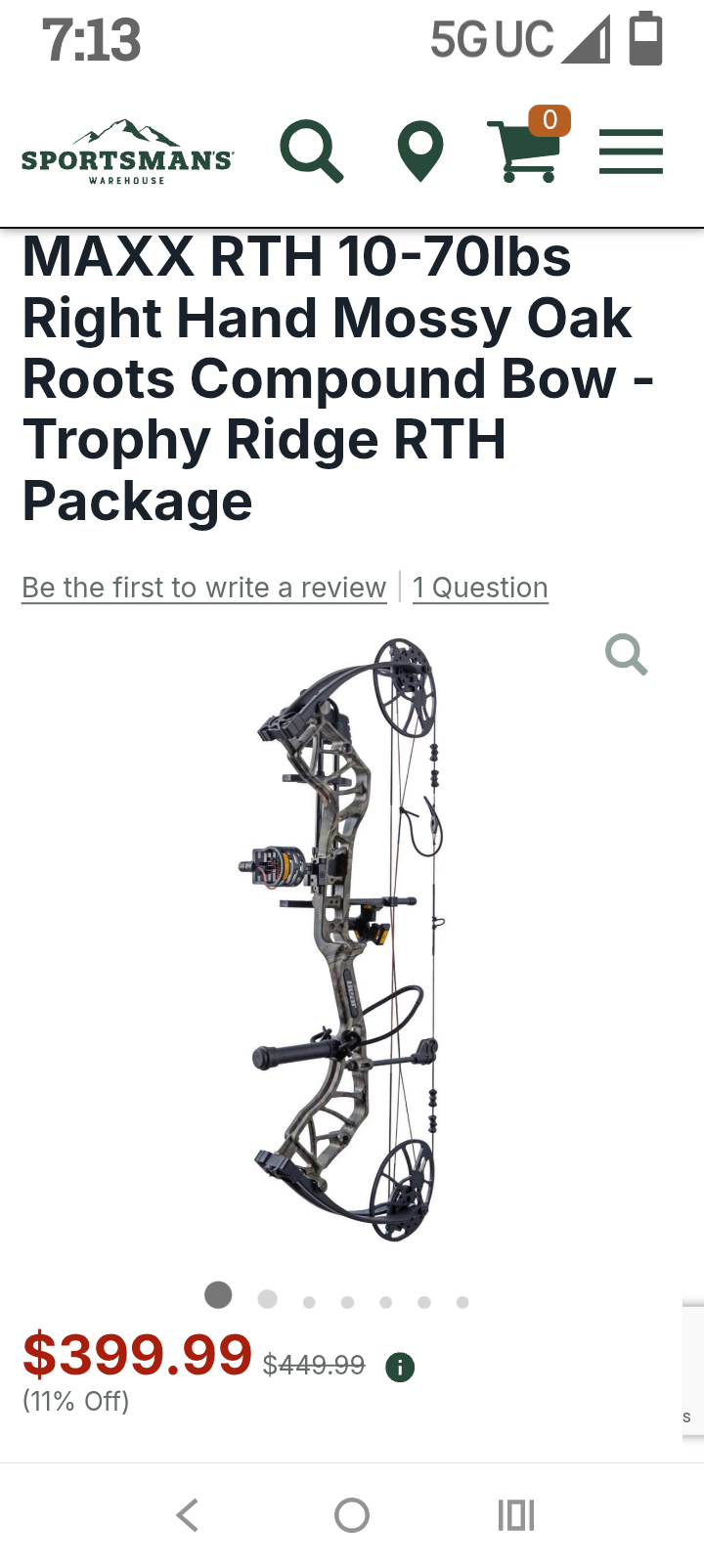Open the site search
The image size is (704, 1568).
coord(311,152)
